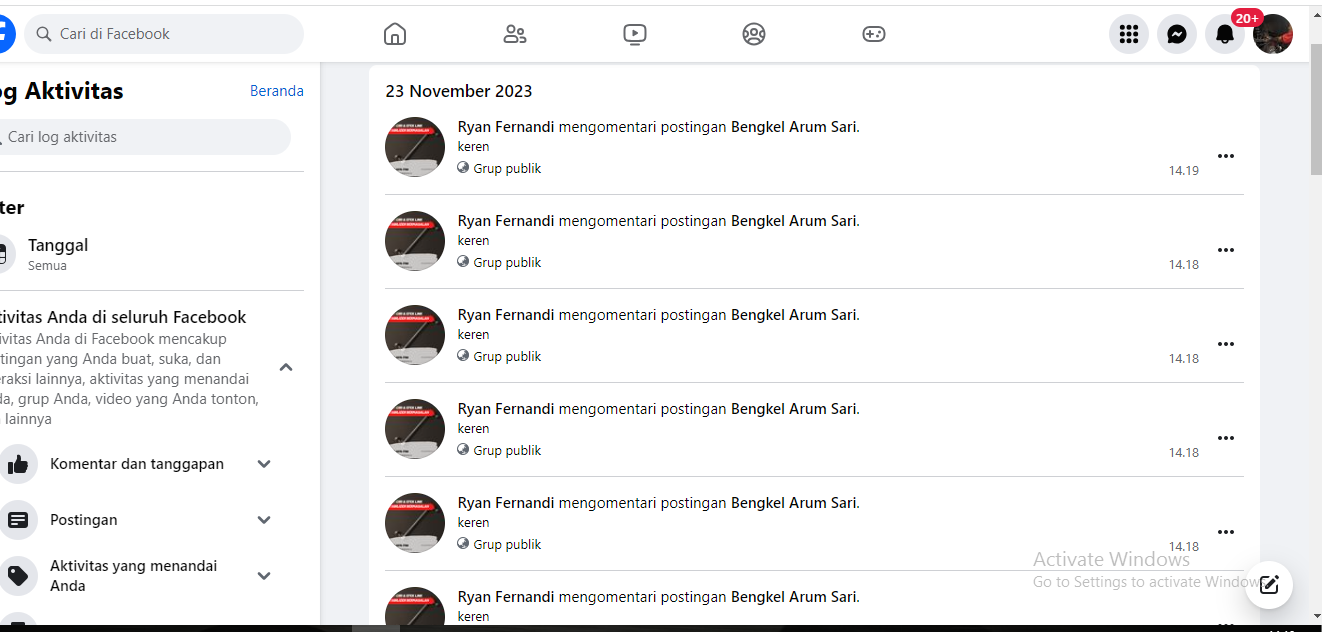The image size is (1322, 632).
Task: Open the Friends tab icon
Action: tap(515, 34)
